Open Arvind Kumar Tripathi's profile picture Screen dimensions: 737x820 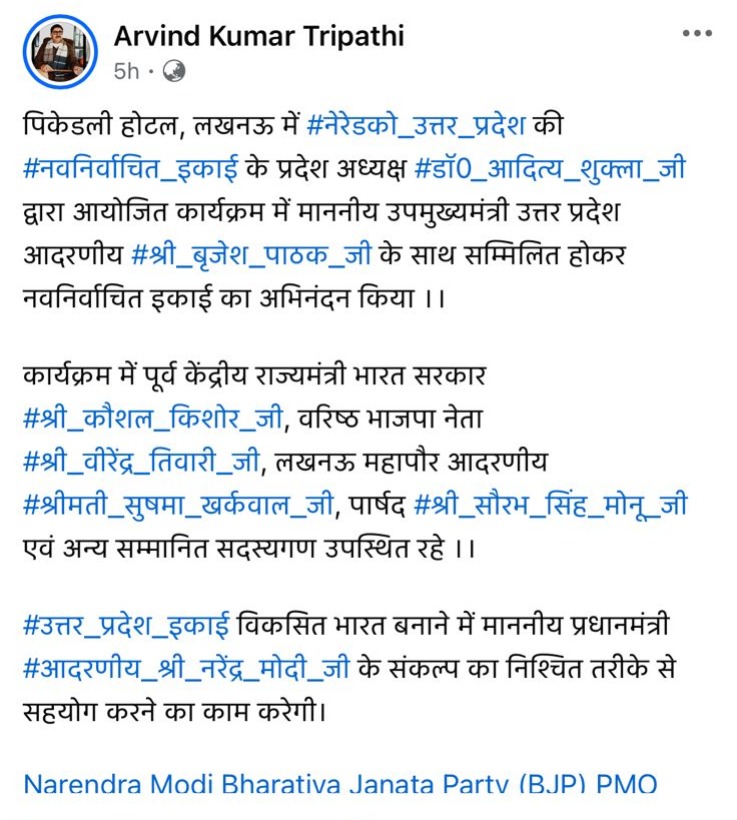coord(60,52)
